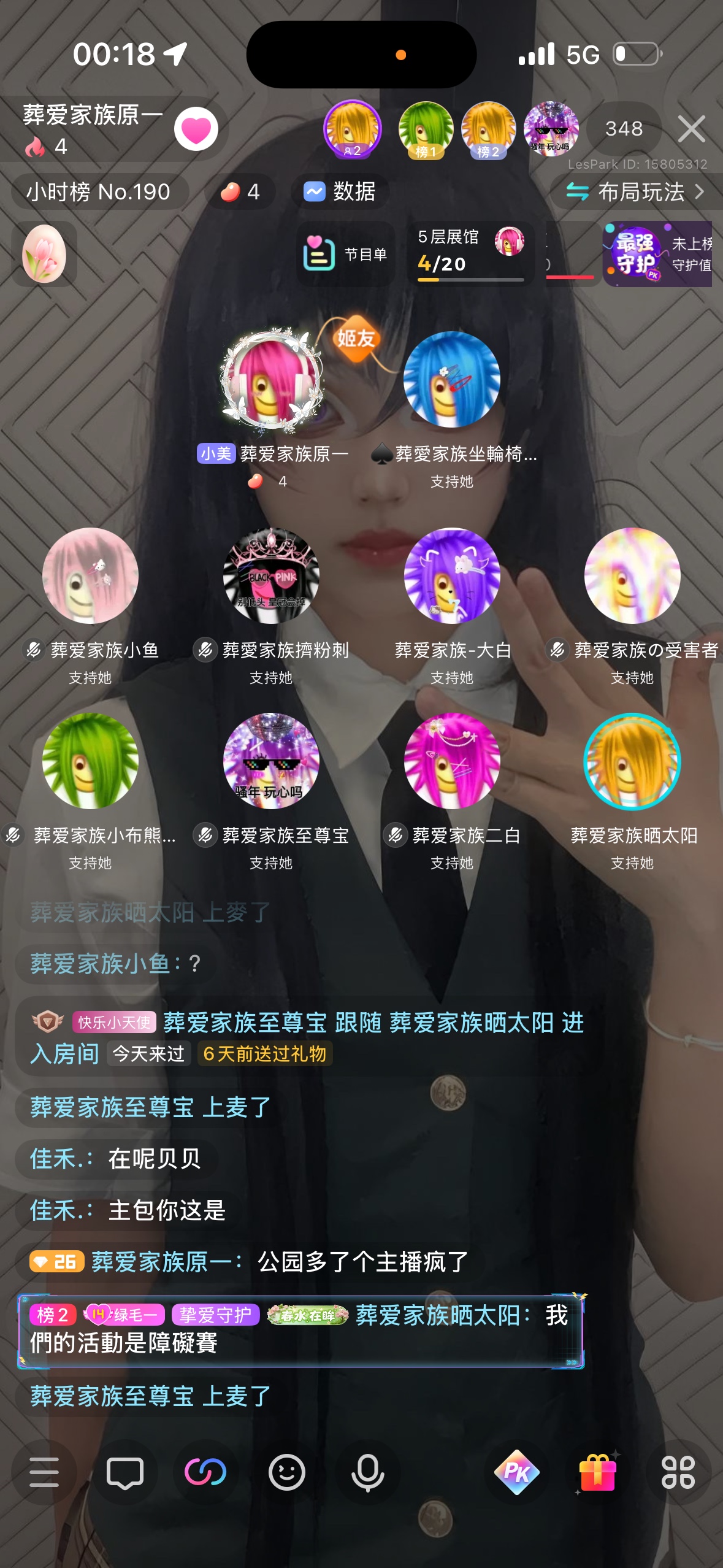
Task: Open the 5层展馆 gallery progress
Action: click(470, 253)
